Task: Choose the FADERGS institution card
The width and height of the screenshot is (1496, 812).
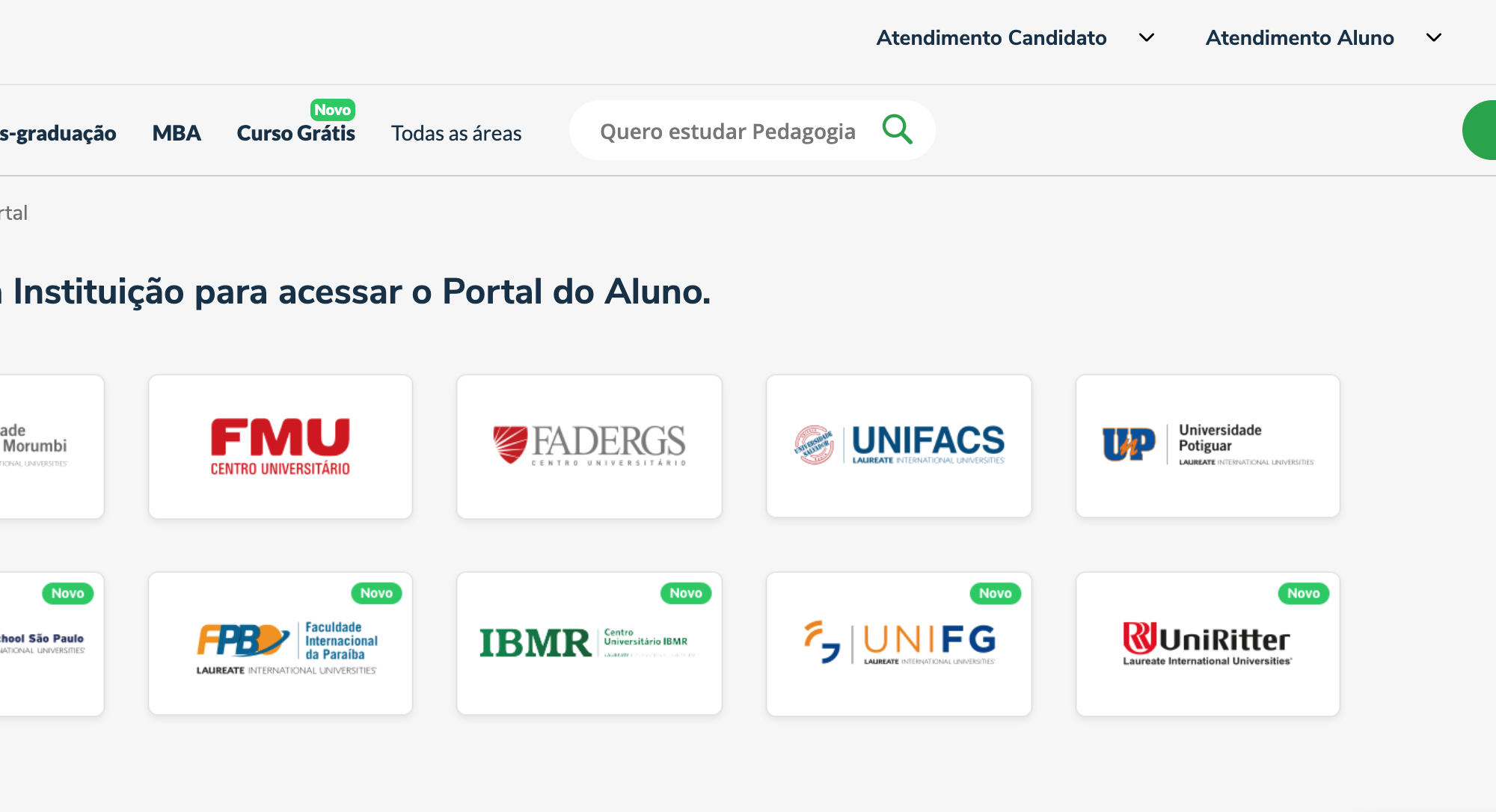Action: 589,446
